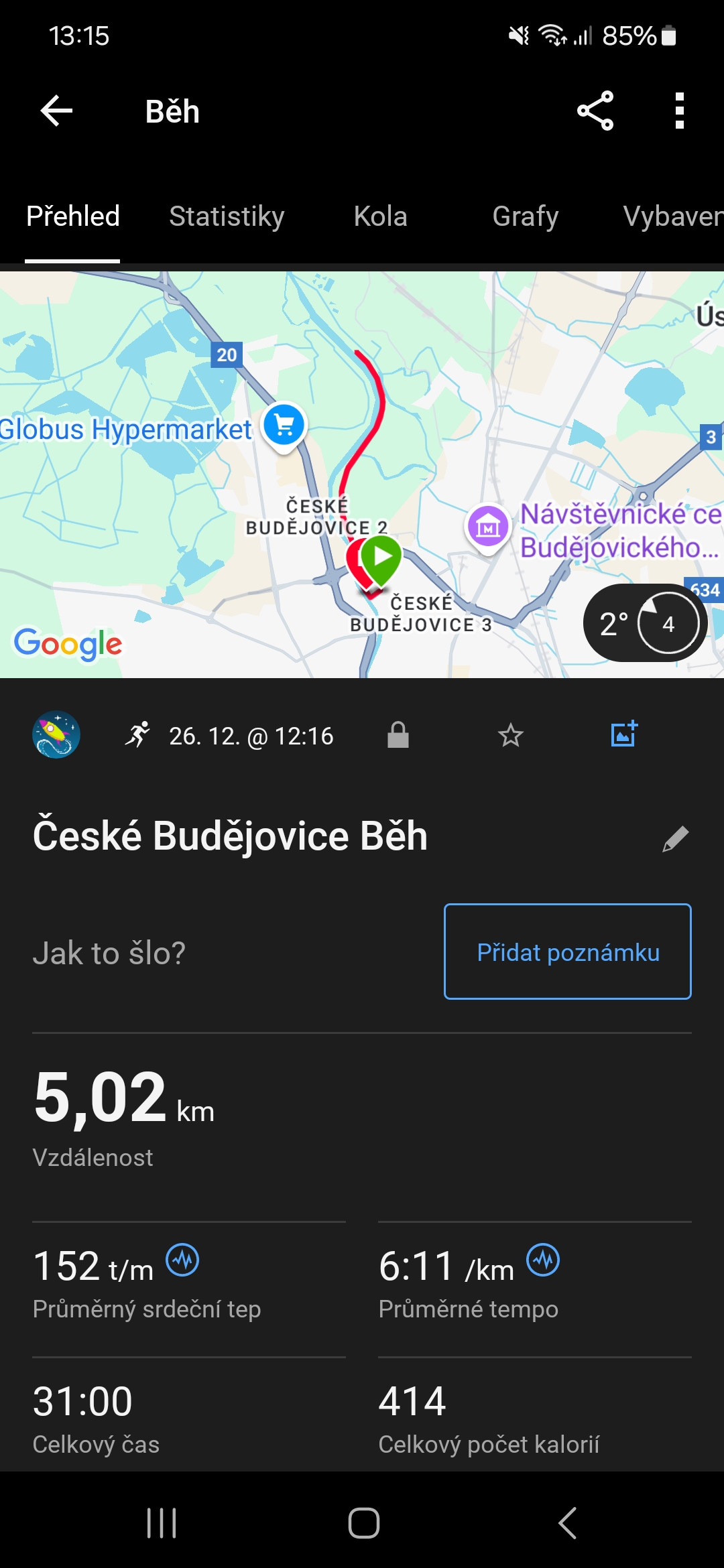Viewport: 724px width, 1568px height.
Task: Share this running activity
Action: pos(595,111)
